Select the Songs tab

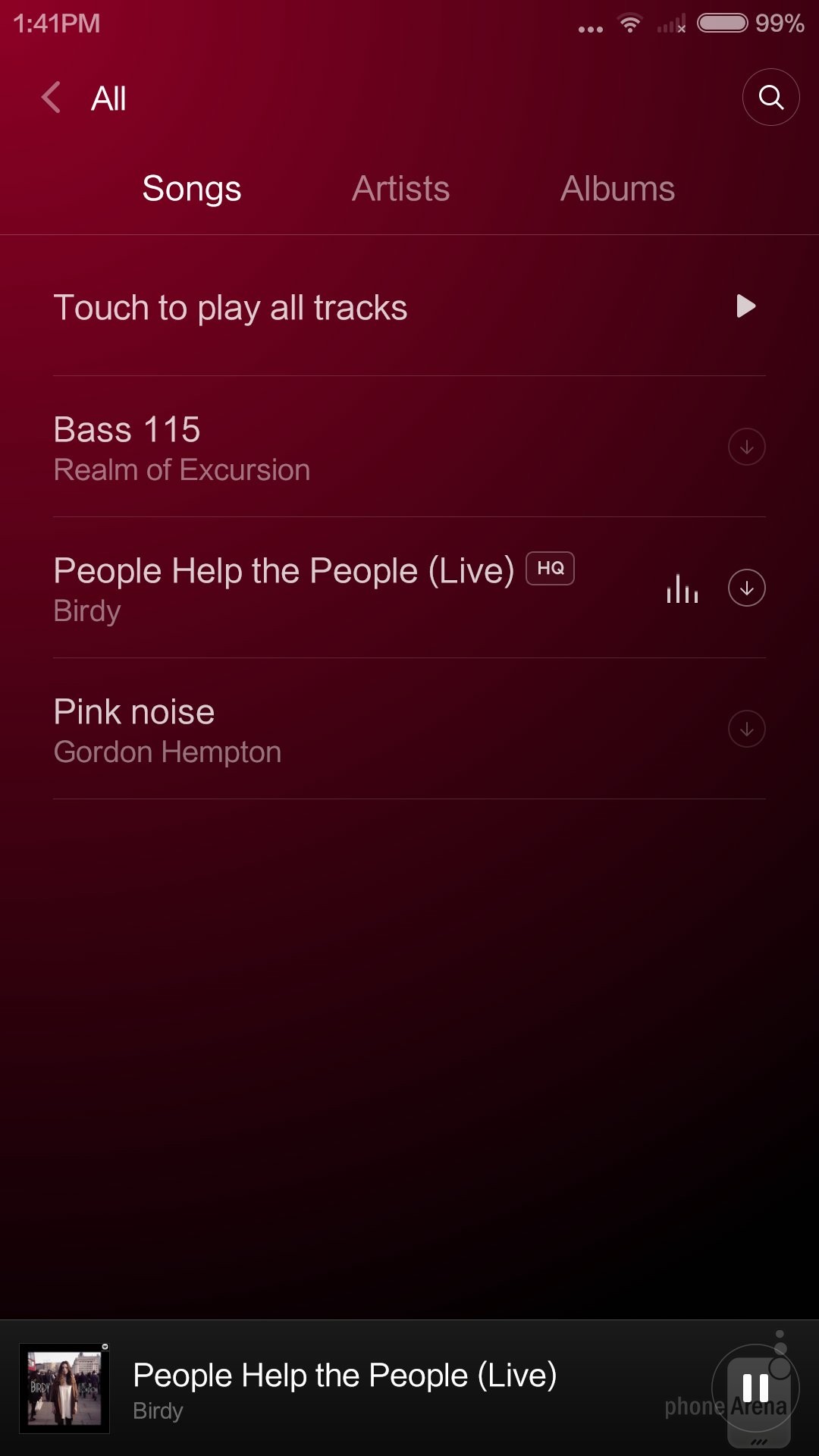coord(192,189)
